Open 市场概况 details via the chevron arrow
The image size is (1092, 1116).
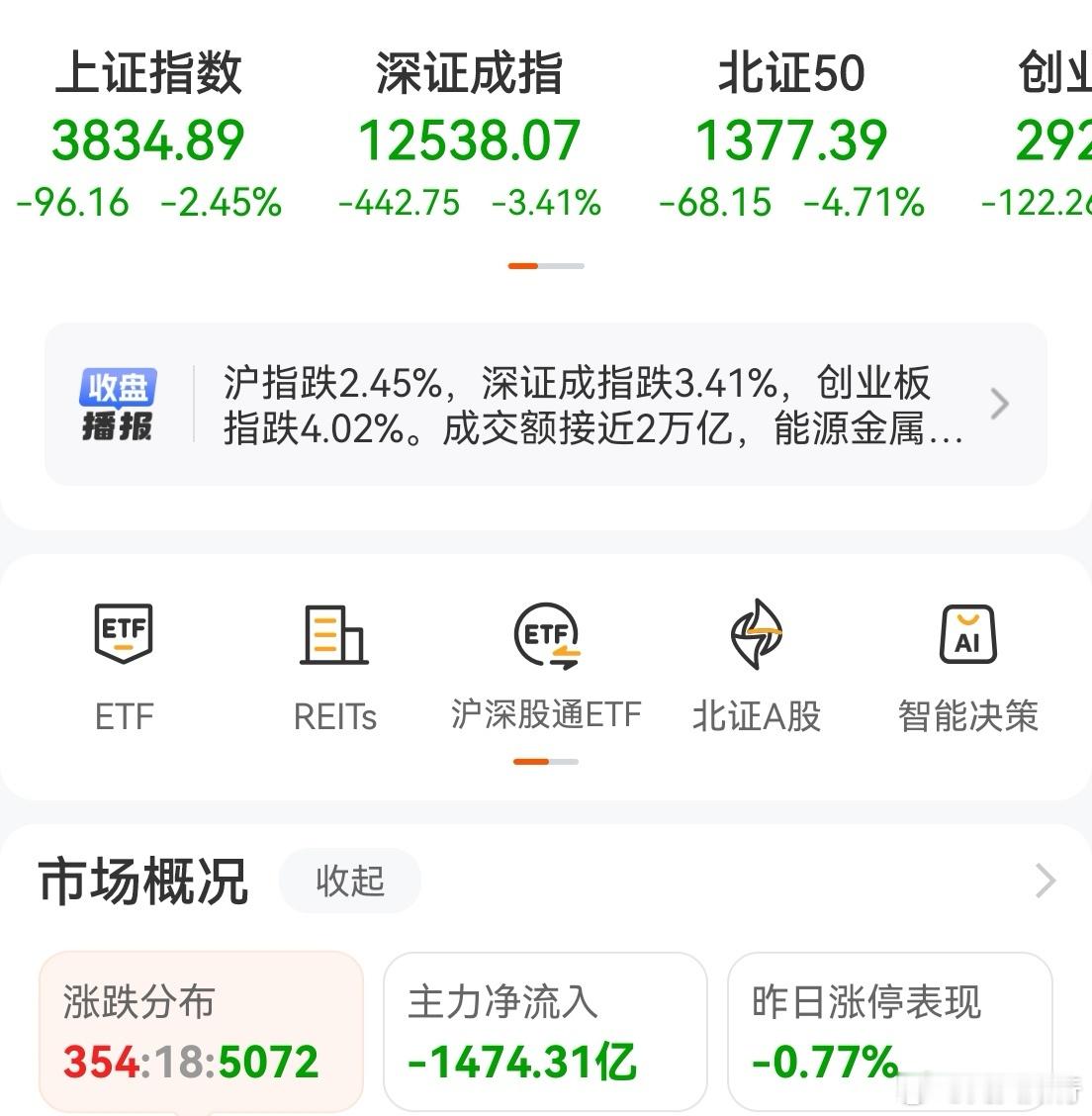1044,880
